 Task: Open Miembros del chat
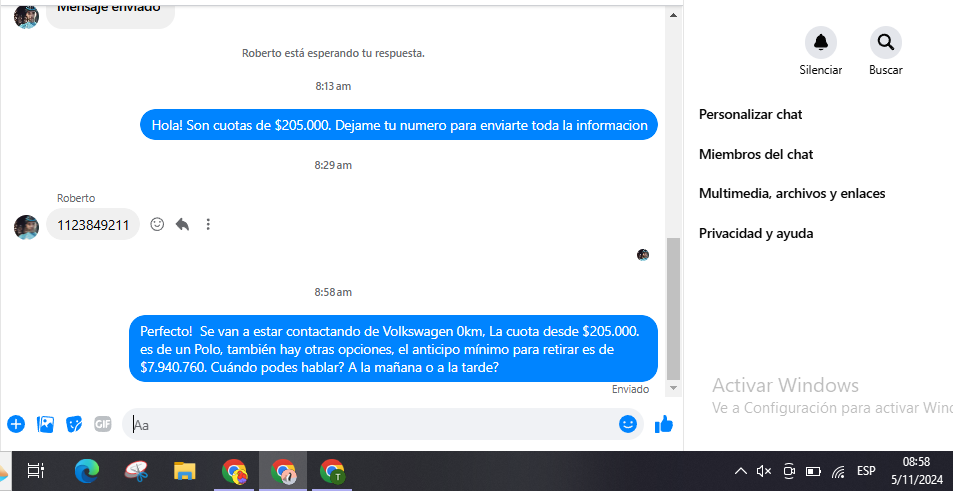755,154
